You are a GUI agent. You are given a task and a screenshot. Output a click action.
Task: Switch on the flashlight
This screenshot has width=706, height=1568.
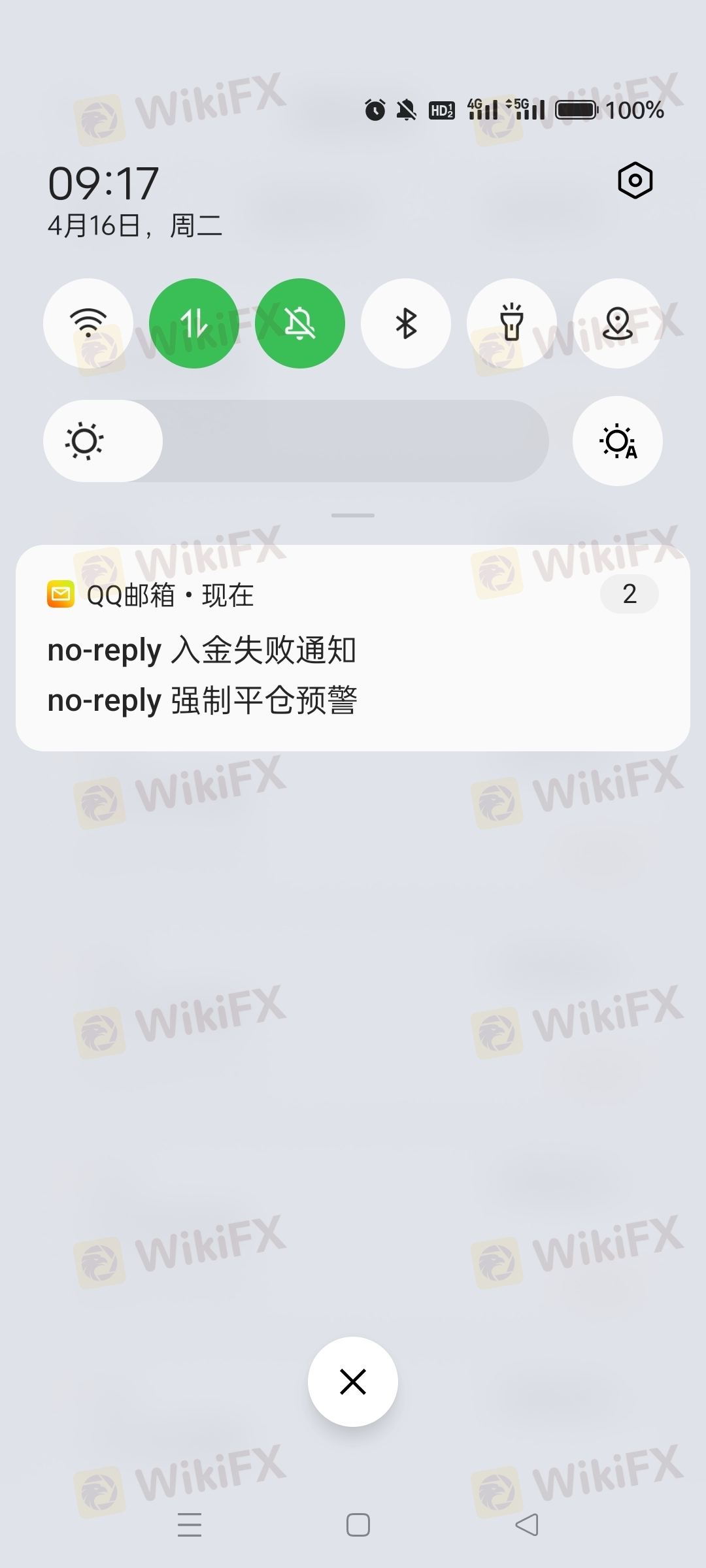click(512, 323)
